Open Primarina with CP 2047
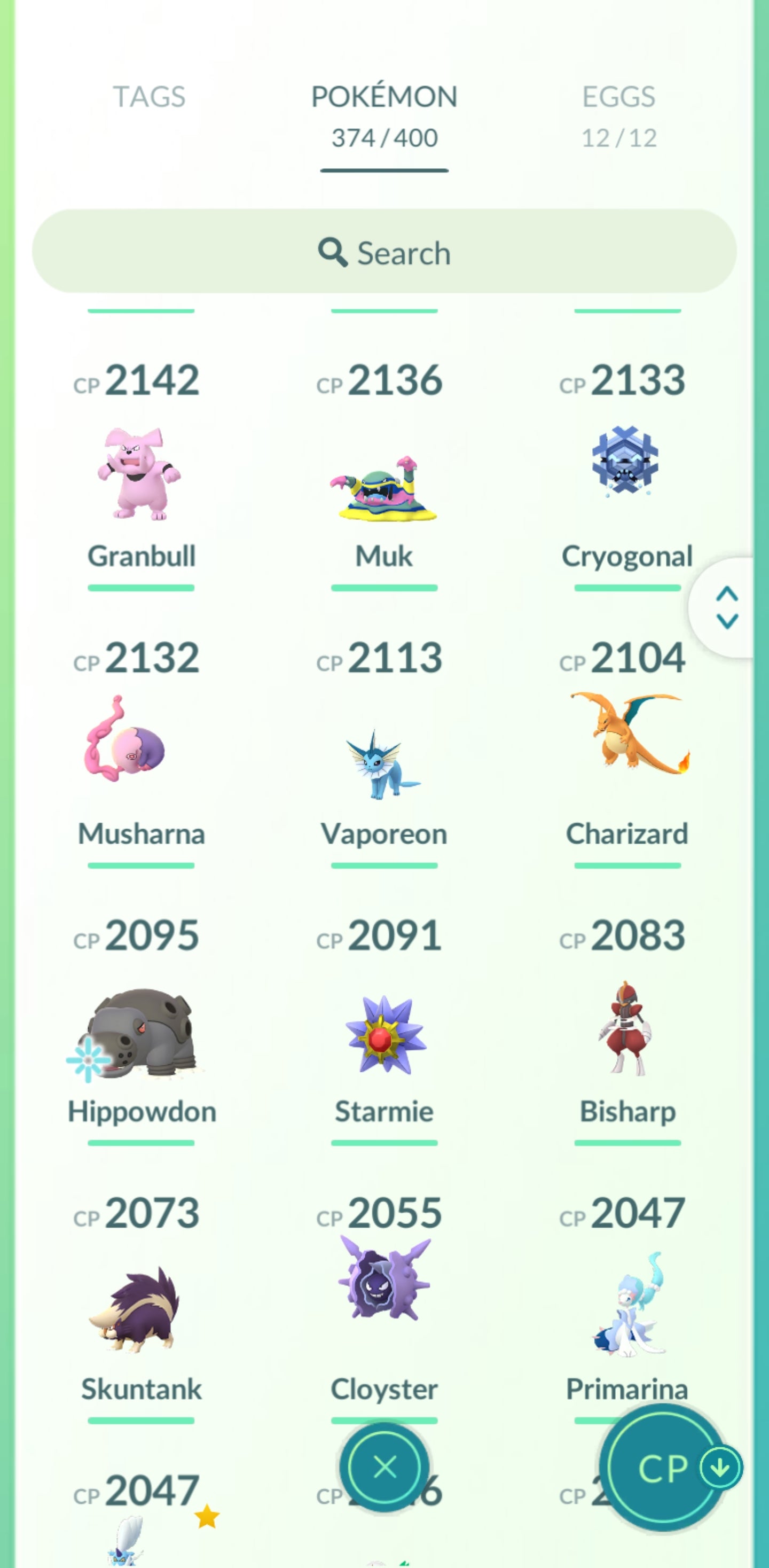769x1568 pixels. click(626, 1302)
